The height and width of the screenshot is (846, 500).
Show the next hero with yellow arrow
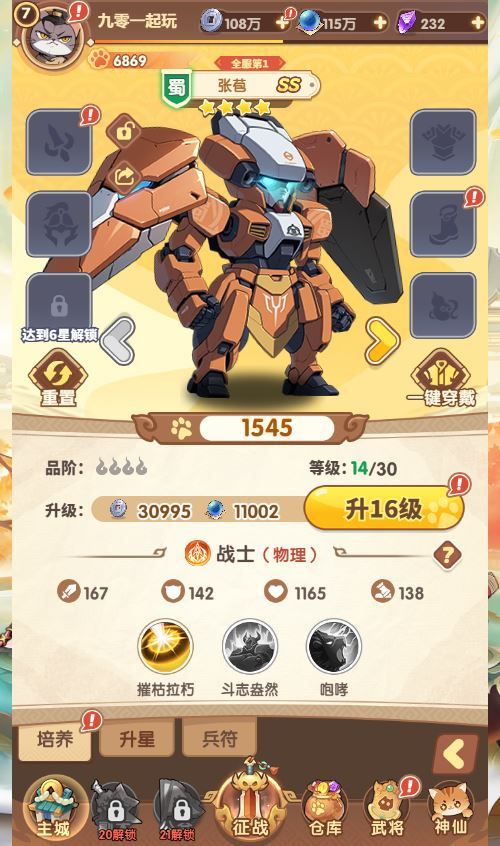pyautogui.click(x=382, y=340)
